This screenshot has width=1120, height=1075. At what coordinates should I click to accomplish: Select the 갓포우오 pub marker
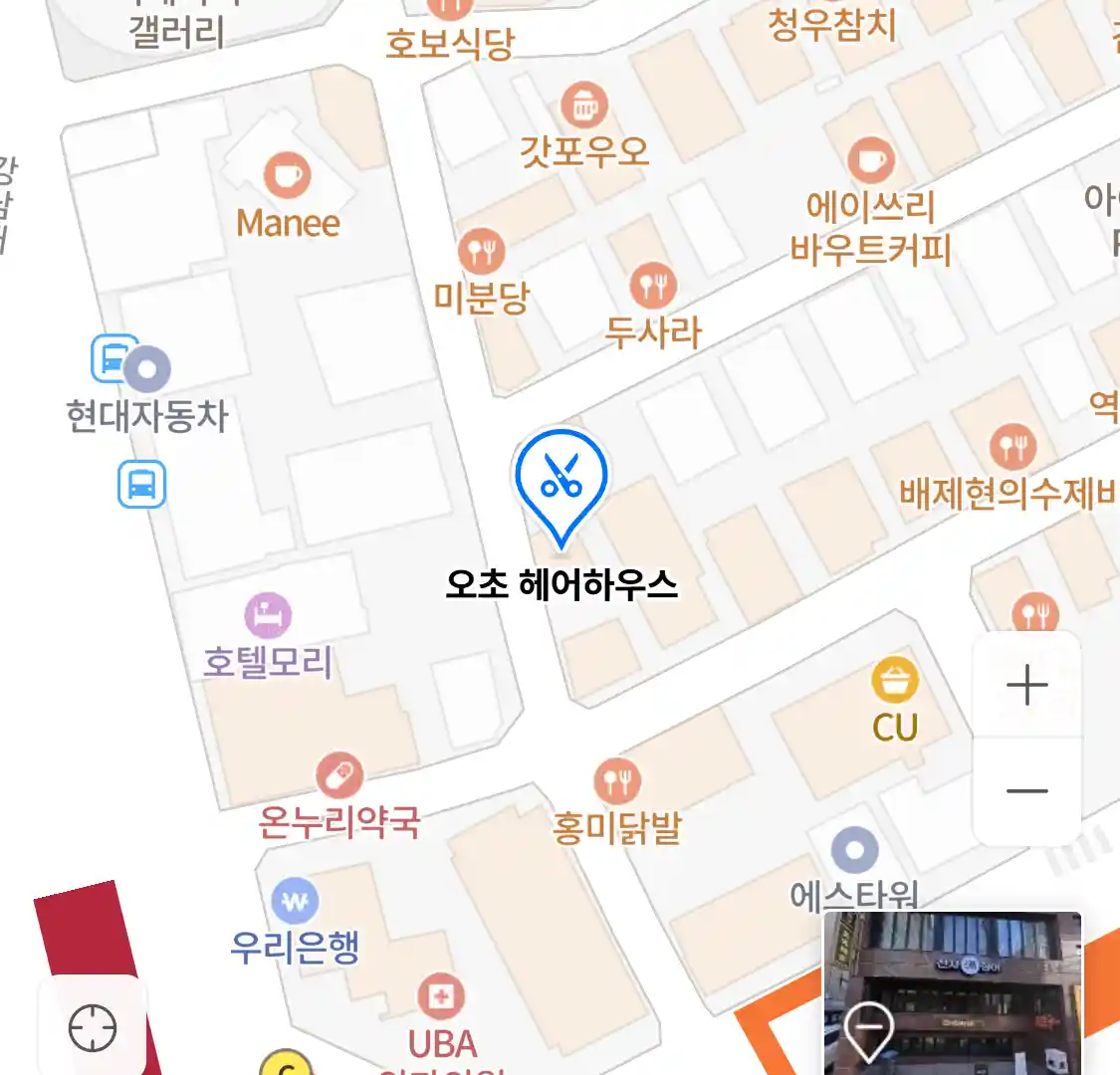(x=584, y=105)
